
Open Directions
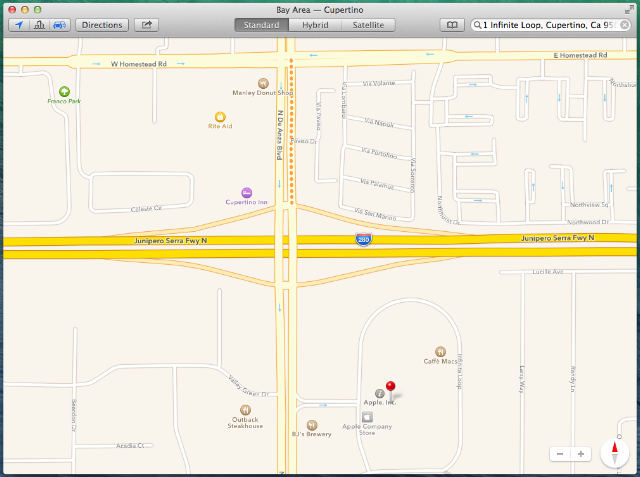[x=102, y=25]
